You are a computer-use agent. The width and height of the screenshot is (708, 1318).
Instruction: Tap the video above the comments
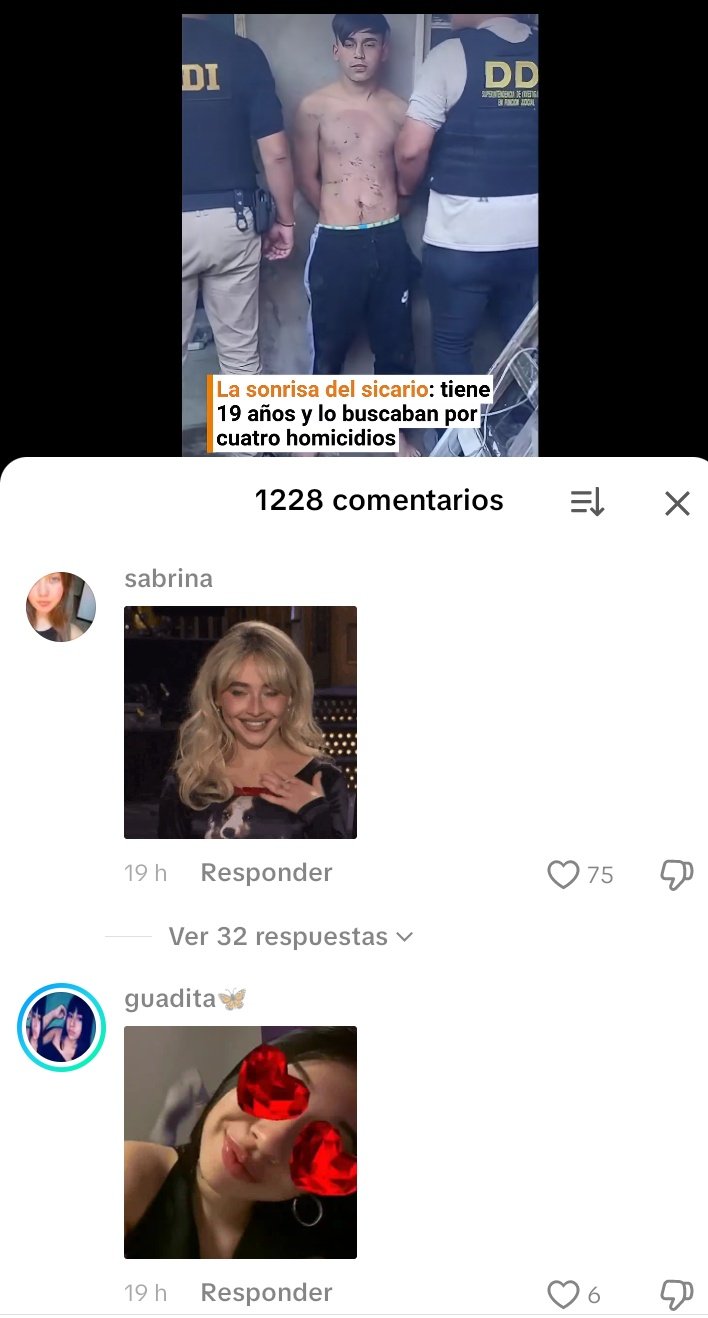pyautogui.click(x=359, y=230)
